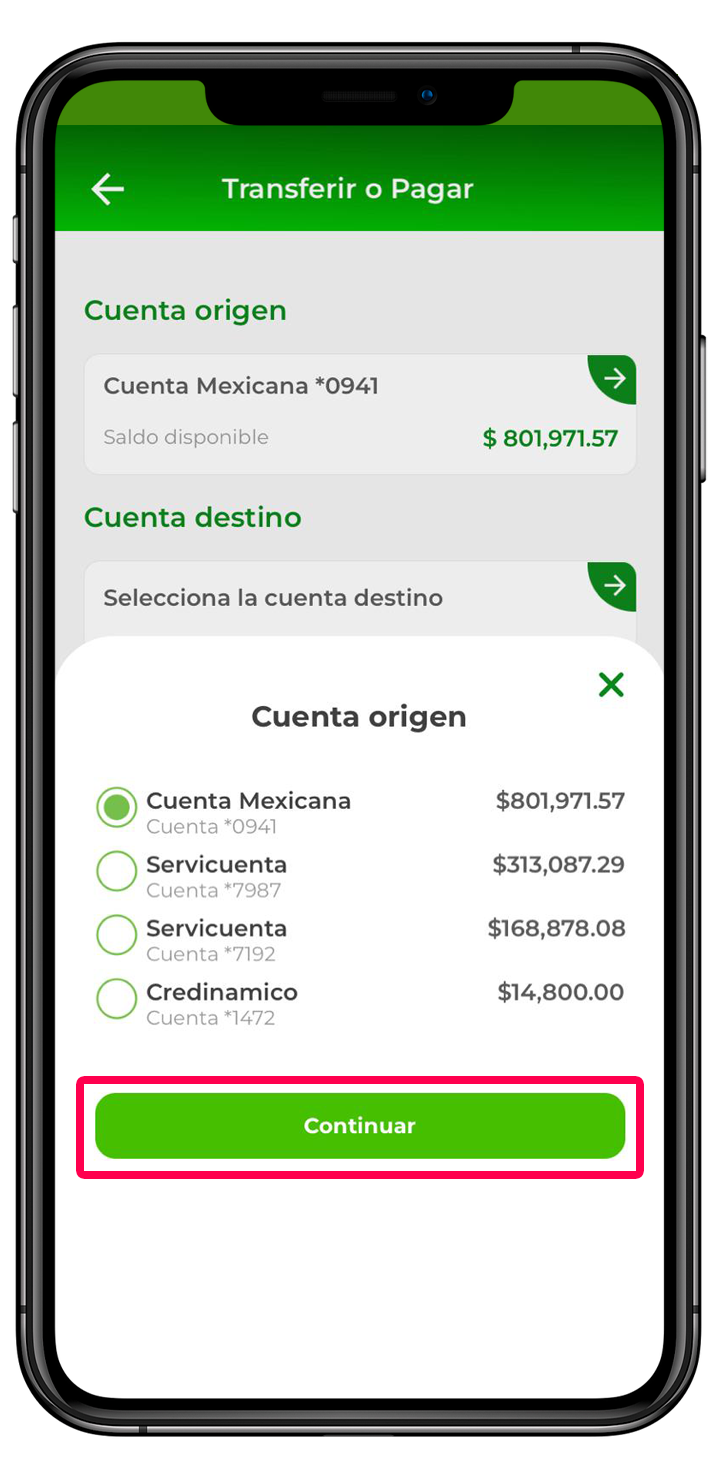
Task: Select Cuenta Mexicana *0941 as origin
Action: click(117, 808)
